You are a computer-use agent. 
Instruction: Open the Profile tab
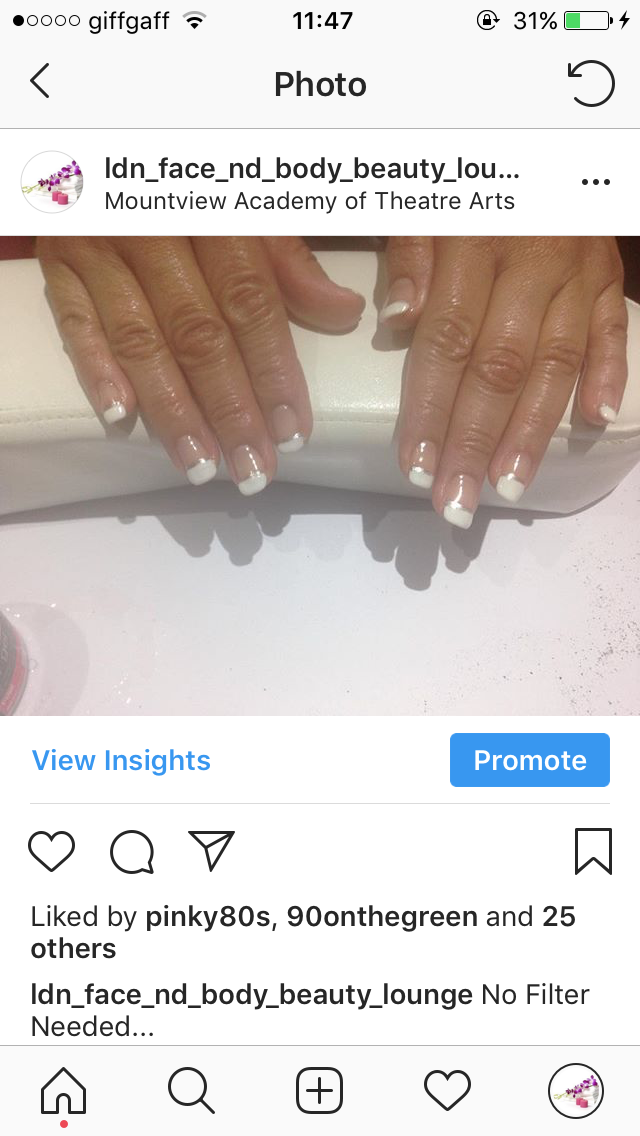point(575,1090)
